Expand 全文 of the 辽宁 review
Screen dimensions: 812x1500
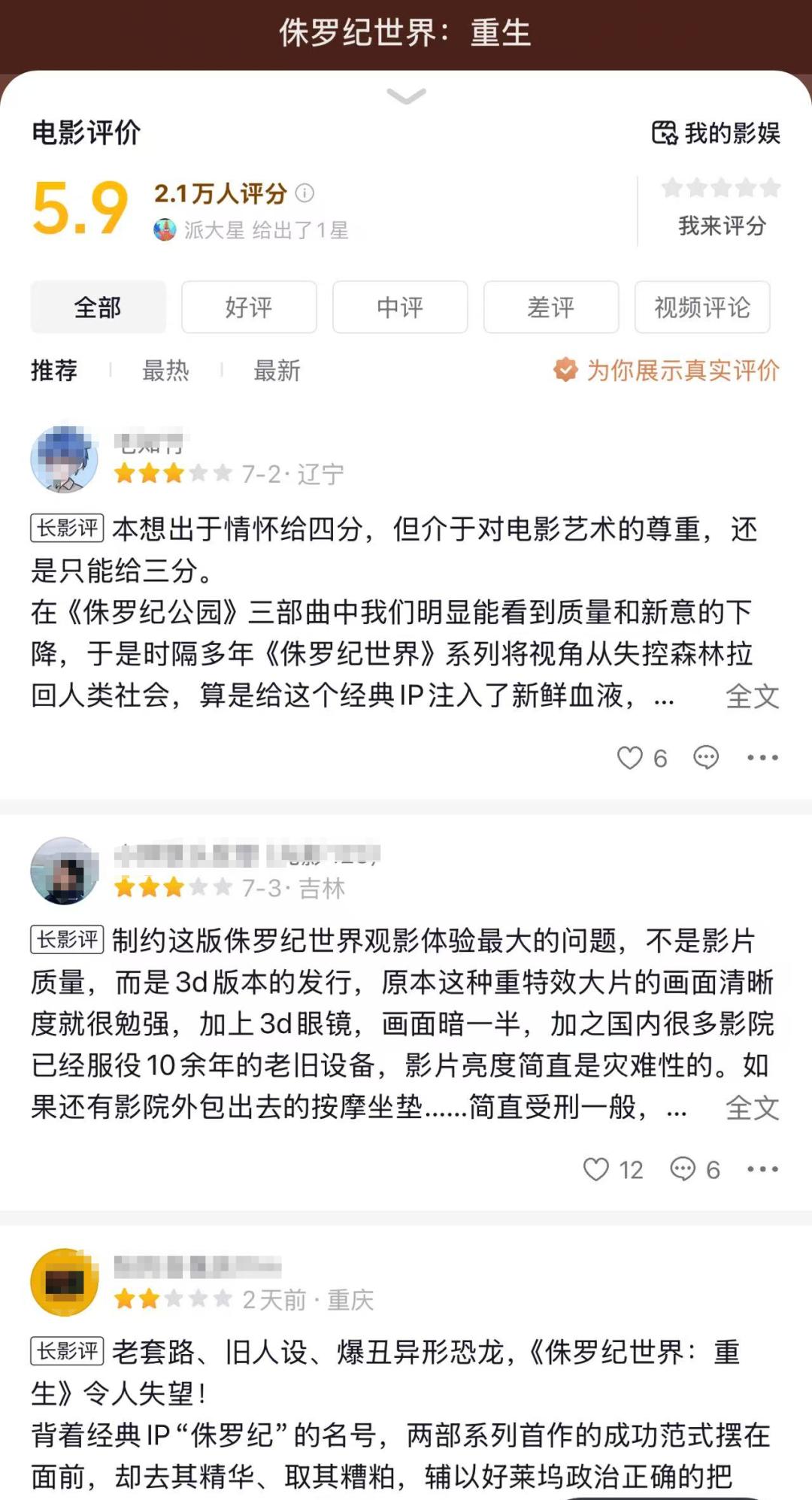(x=752, y=696)
